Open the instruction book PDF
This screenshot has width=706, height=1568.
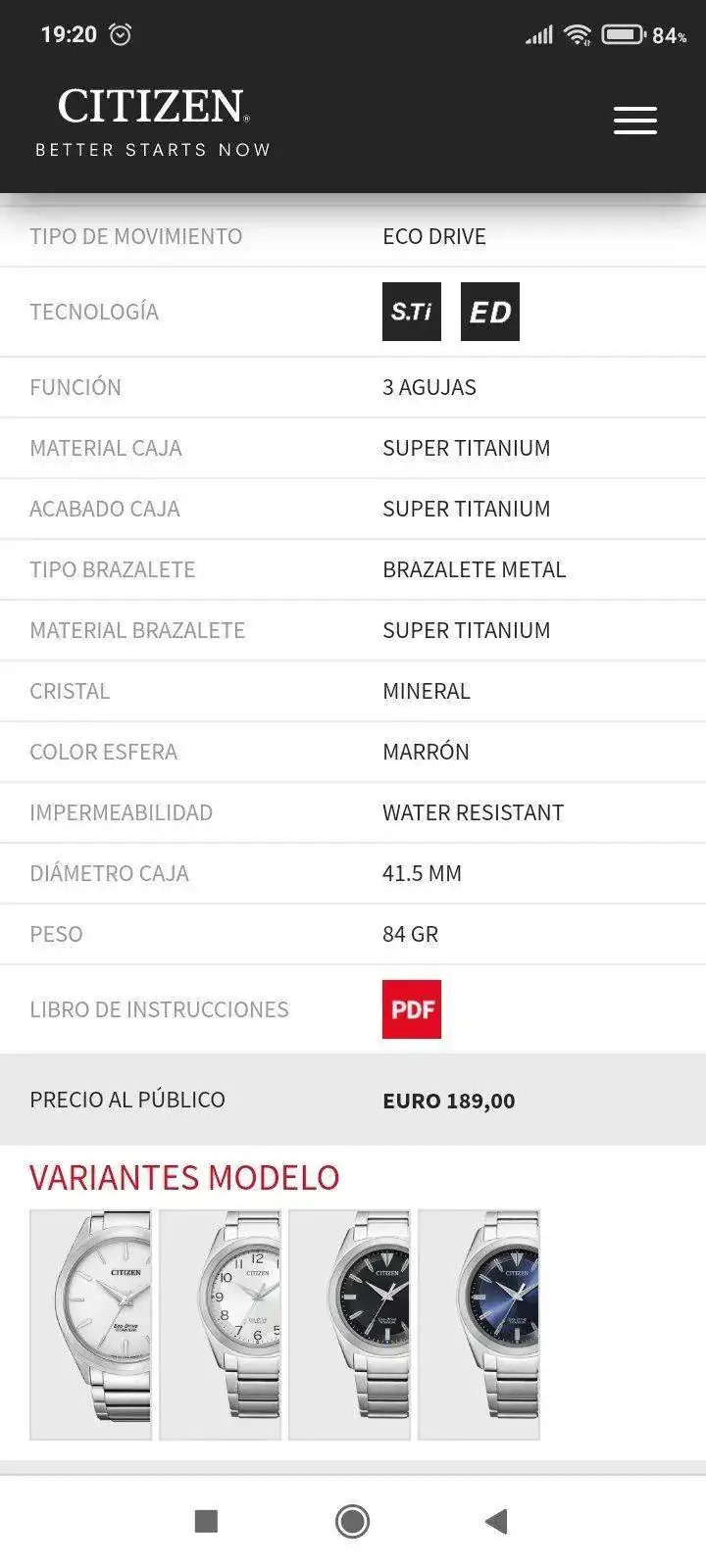[x=411, y=1008]
